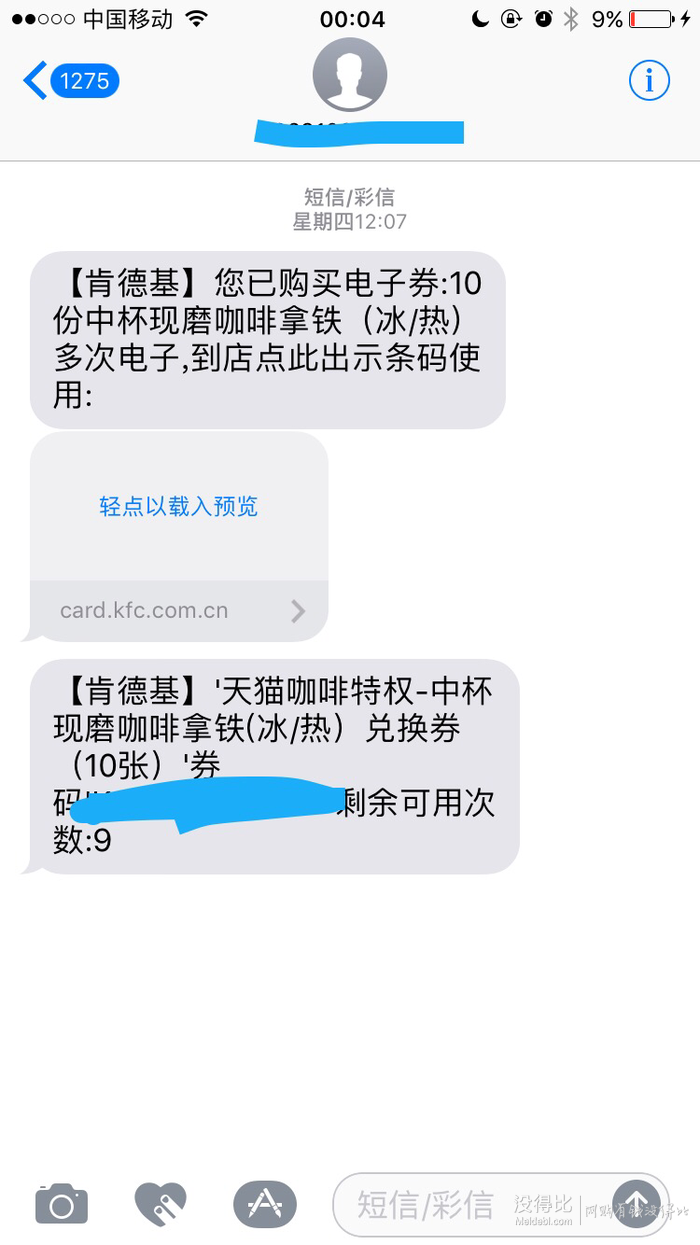Go back to the messages list

(x=70, y=80)
